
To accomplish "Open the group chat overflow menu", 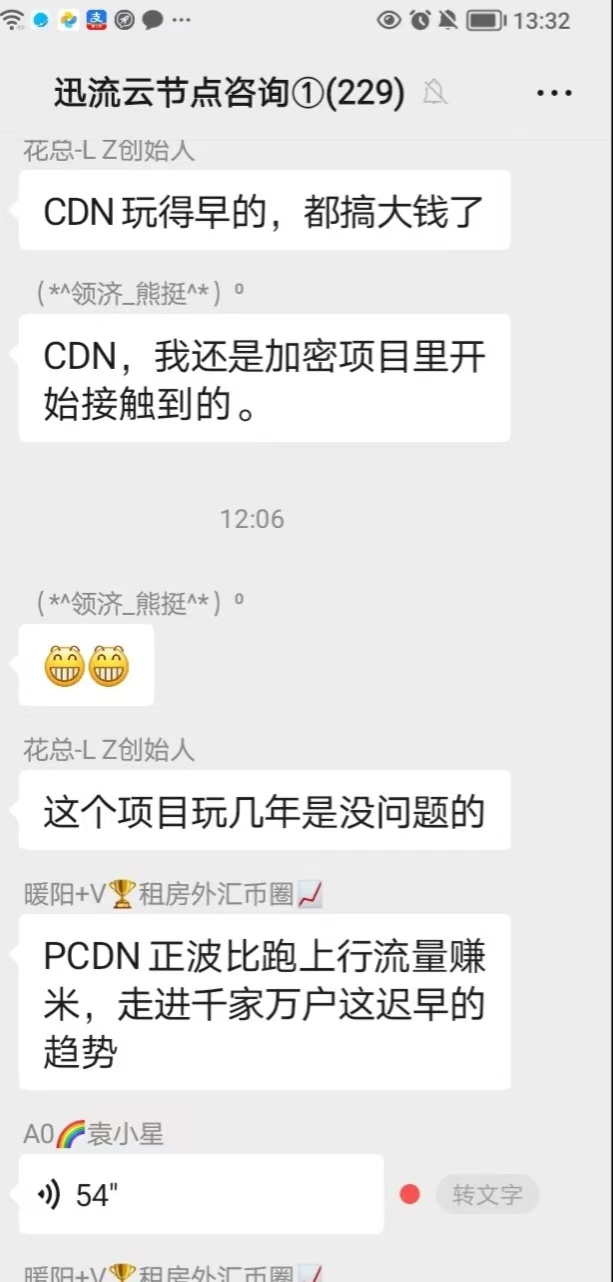I will point(554,93).
